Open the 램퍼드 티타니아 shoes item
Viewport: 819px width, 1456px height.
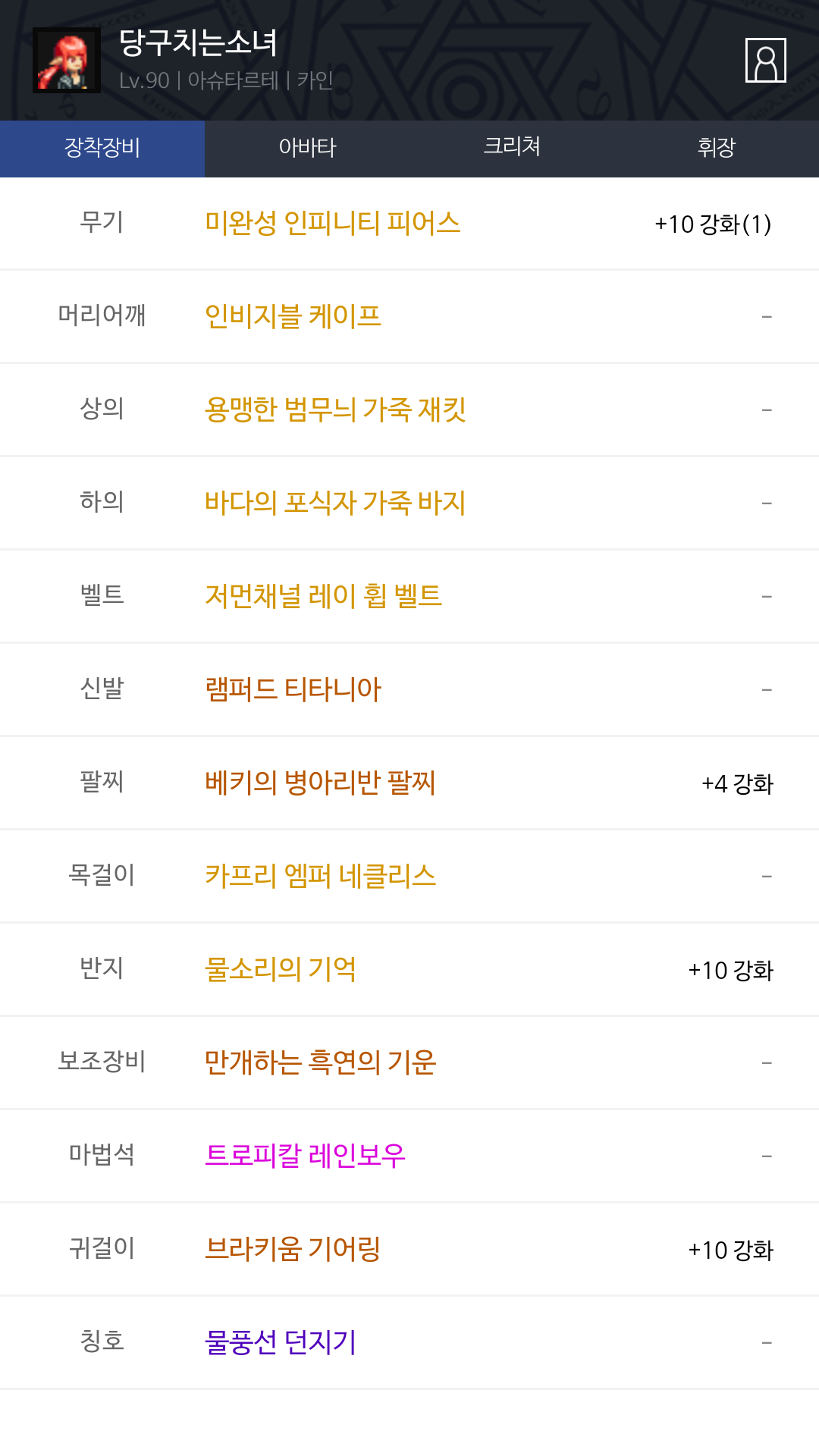(x=293, y=689)
